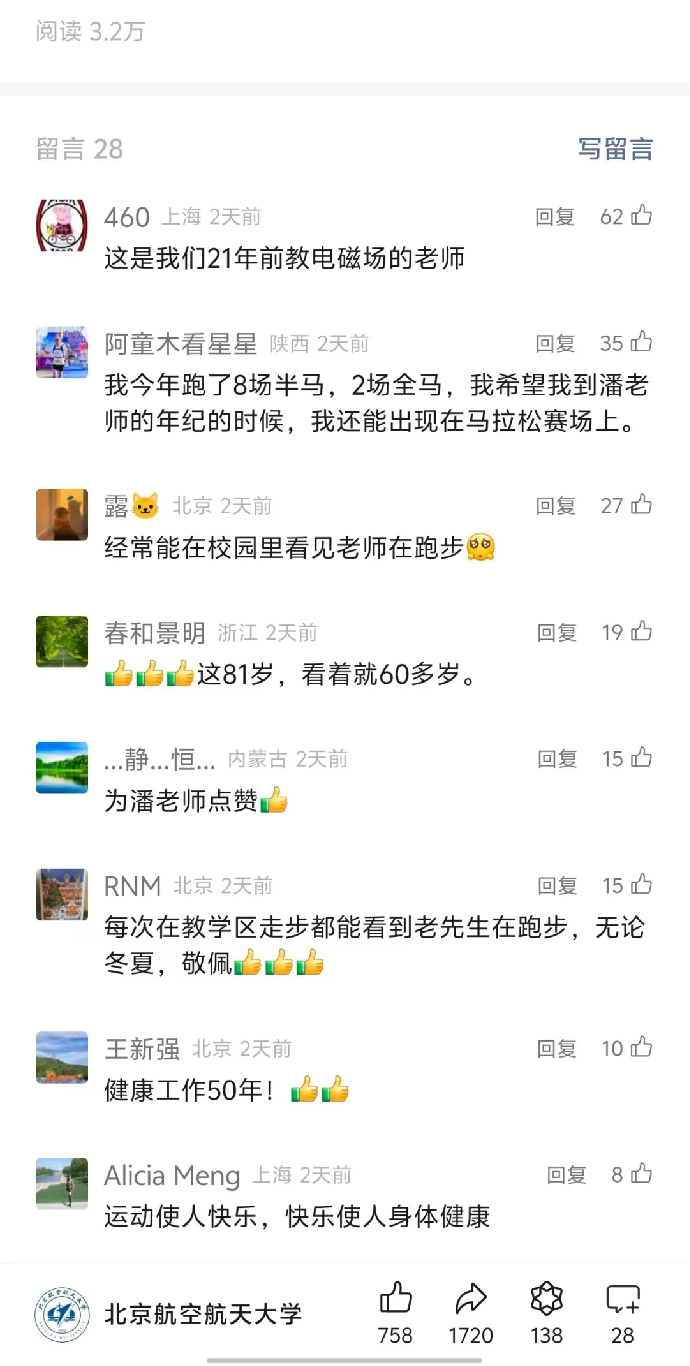Image resolution: width=690 pixels, height=1366 pixels.
Task: Open the 北京航空航天大学 account page
Action: [168, 1314]
